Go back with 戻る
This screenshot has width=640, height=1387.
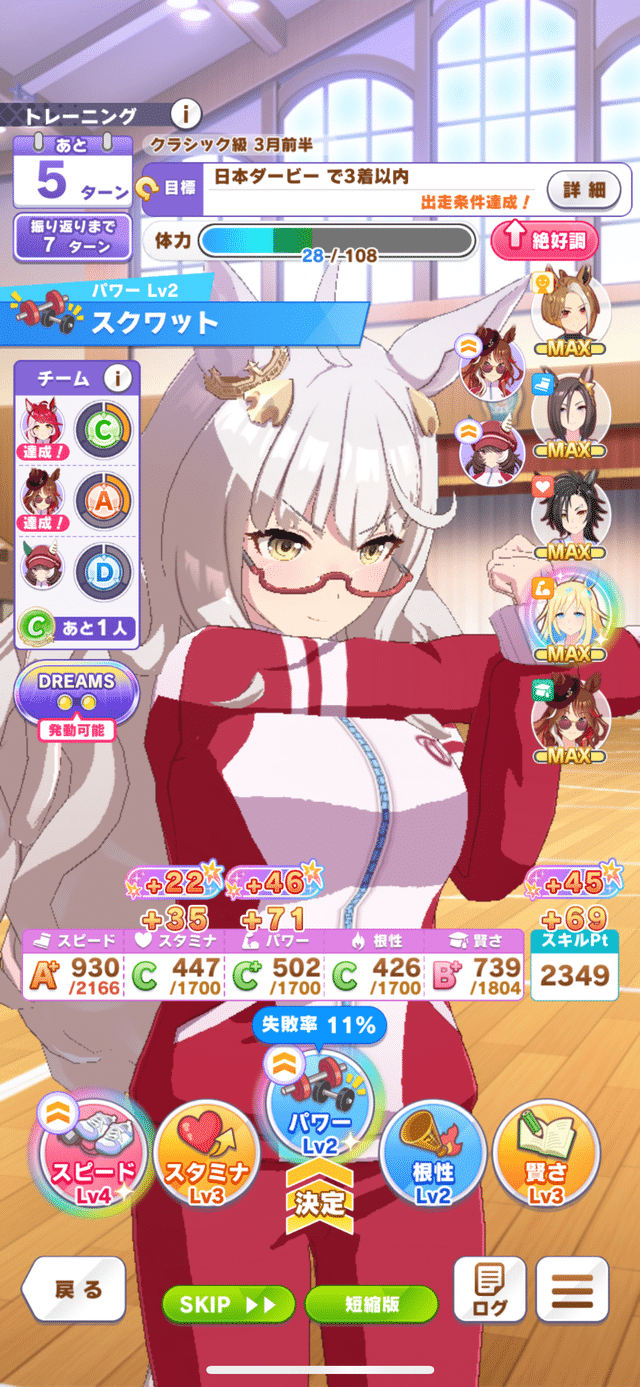coord(74,1290)
